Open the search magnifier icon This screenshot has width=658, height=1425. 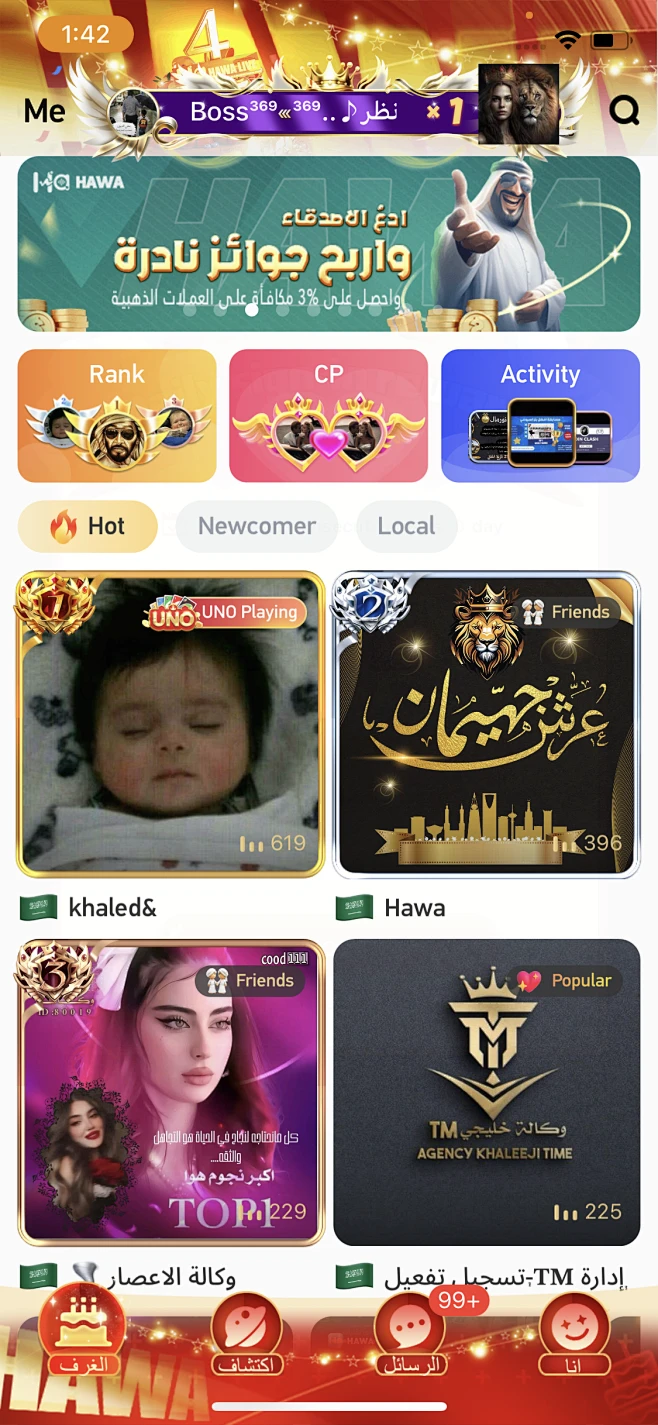tap(625, 110)
